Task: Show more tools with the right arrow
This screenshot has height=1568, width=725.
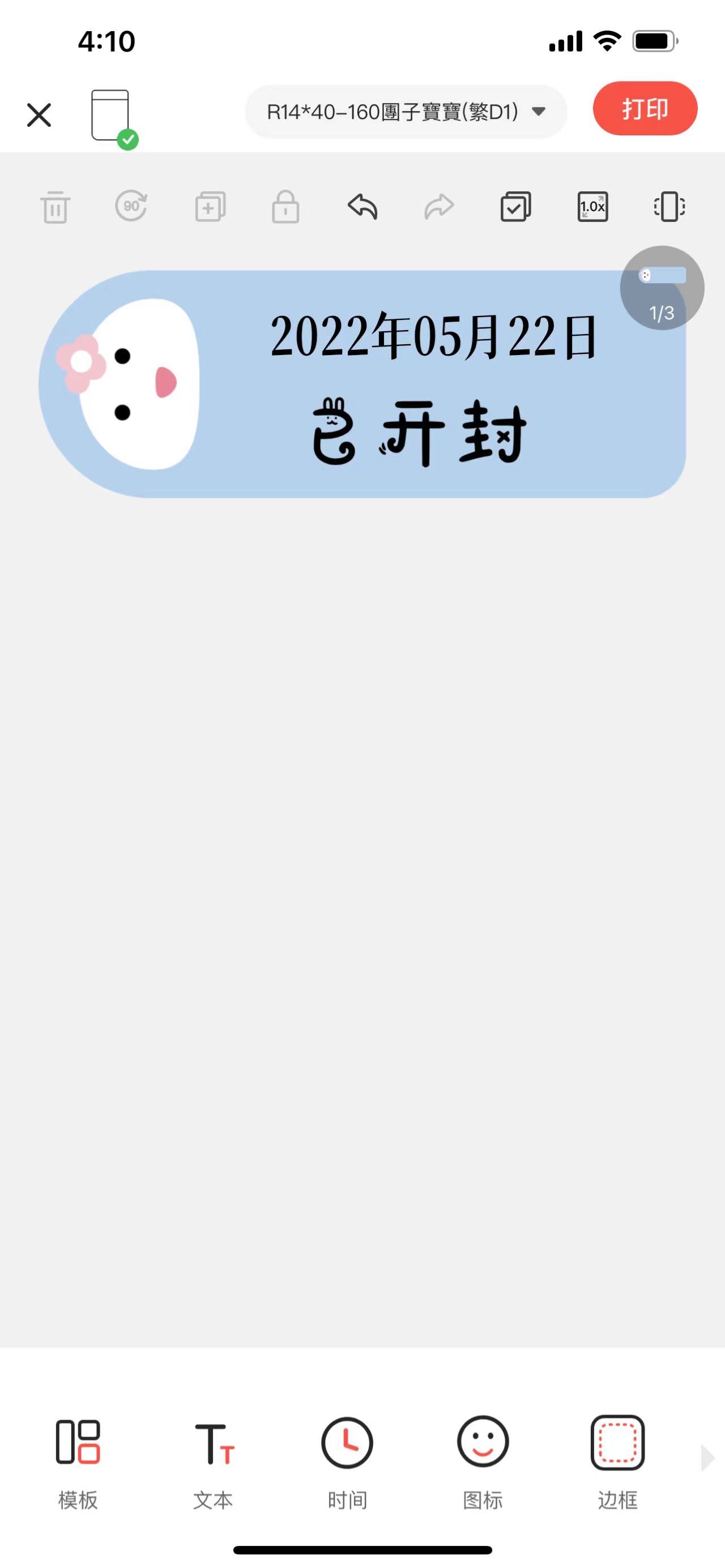Action: click(707, 1458)
